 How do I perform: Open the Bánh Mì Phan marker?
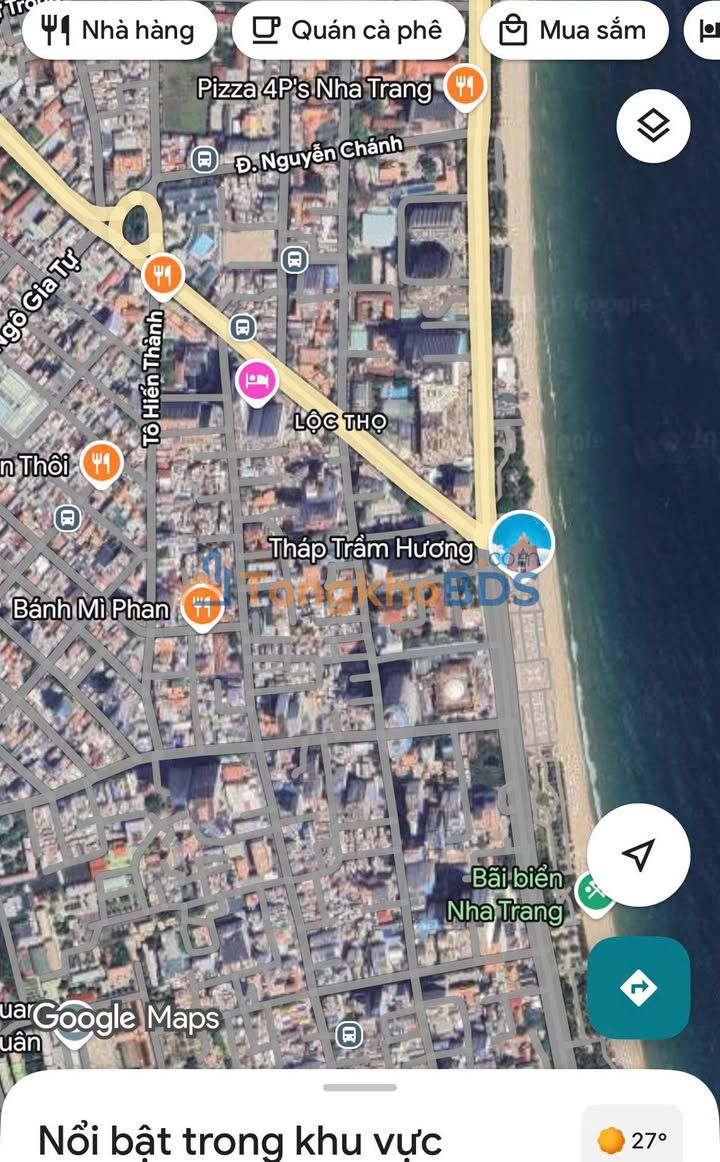tap(202, 606)
